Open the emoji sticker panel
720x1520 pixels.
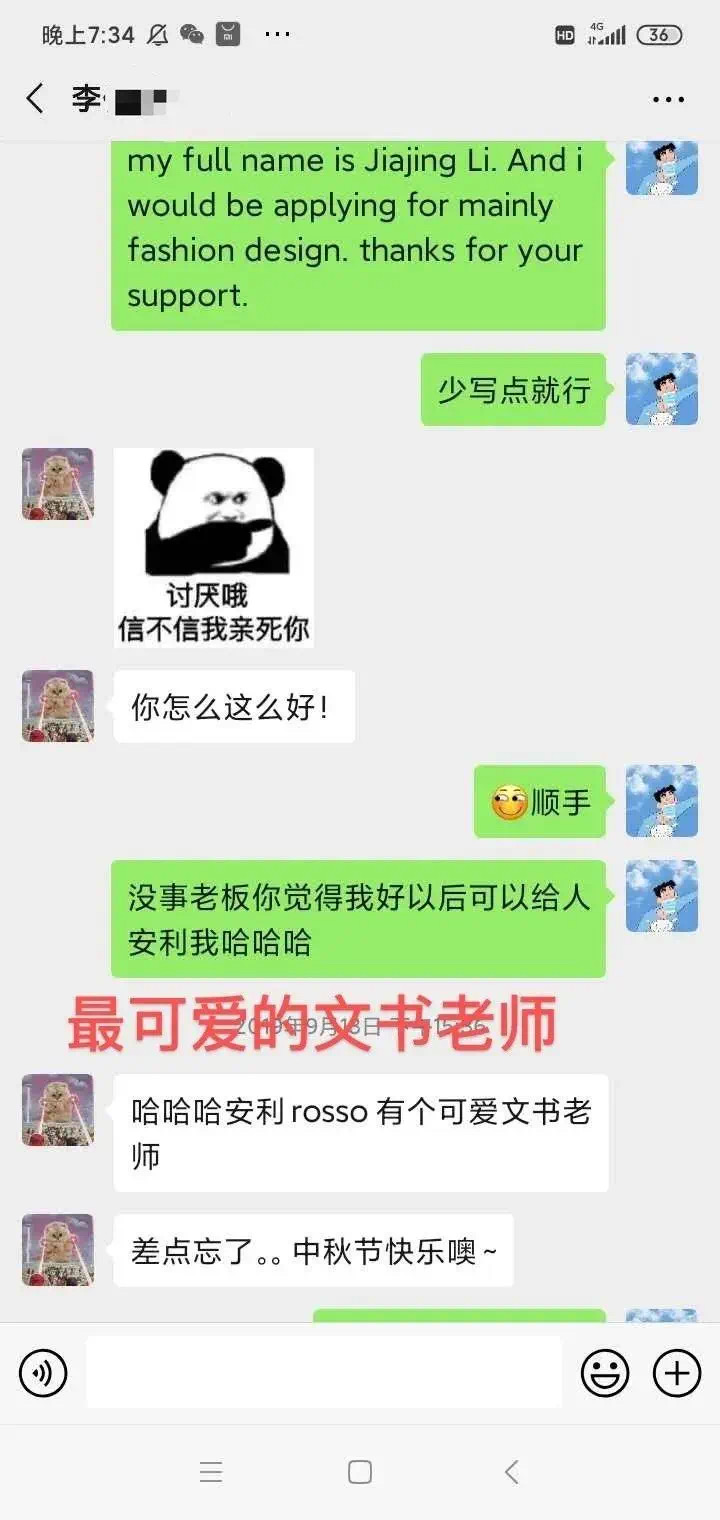pyautogui.click(x=605, y=1373)
